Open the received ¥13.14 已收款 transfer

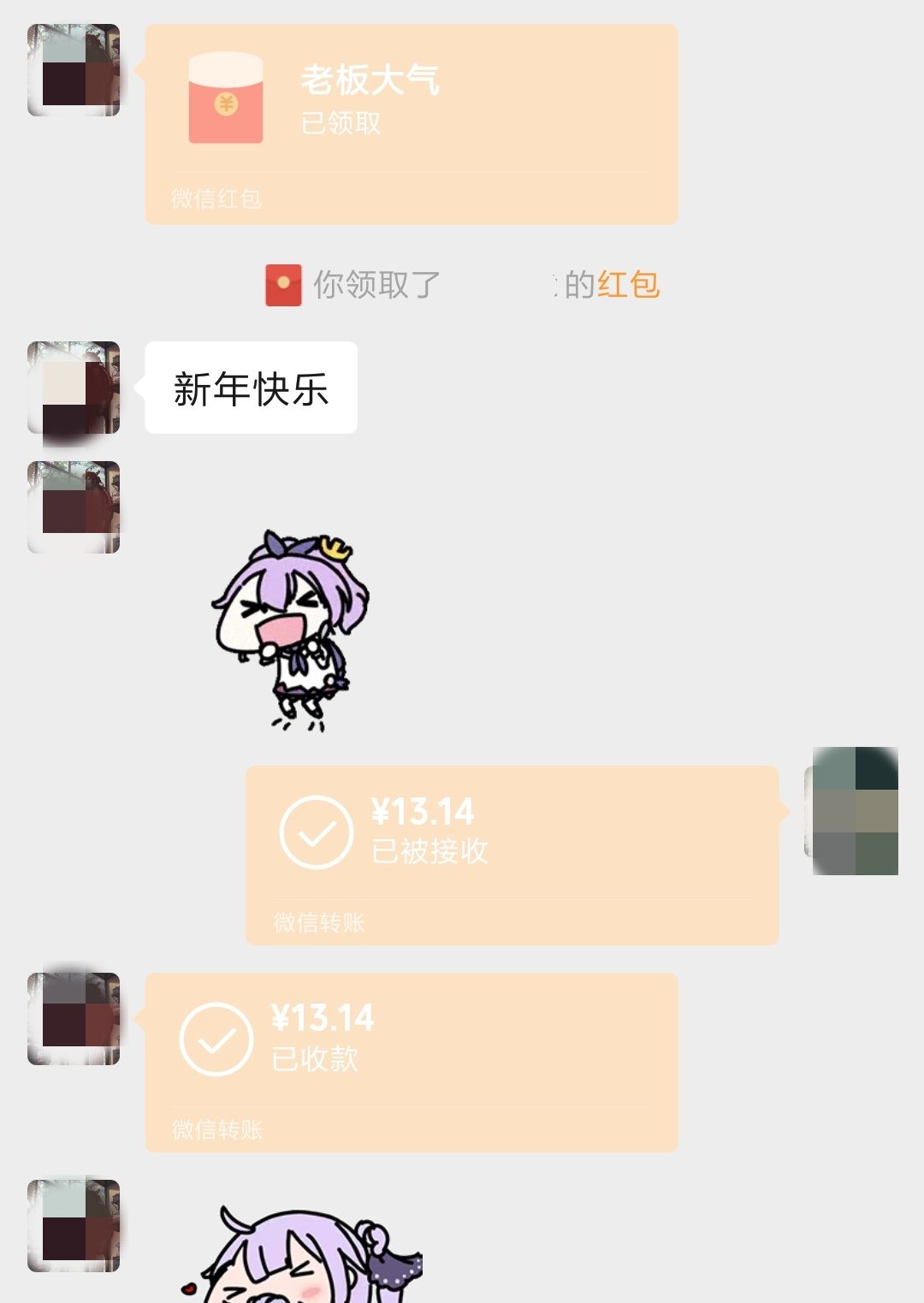point(411,1061)
